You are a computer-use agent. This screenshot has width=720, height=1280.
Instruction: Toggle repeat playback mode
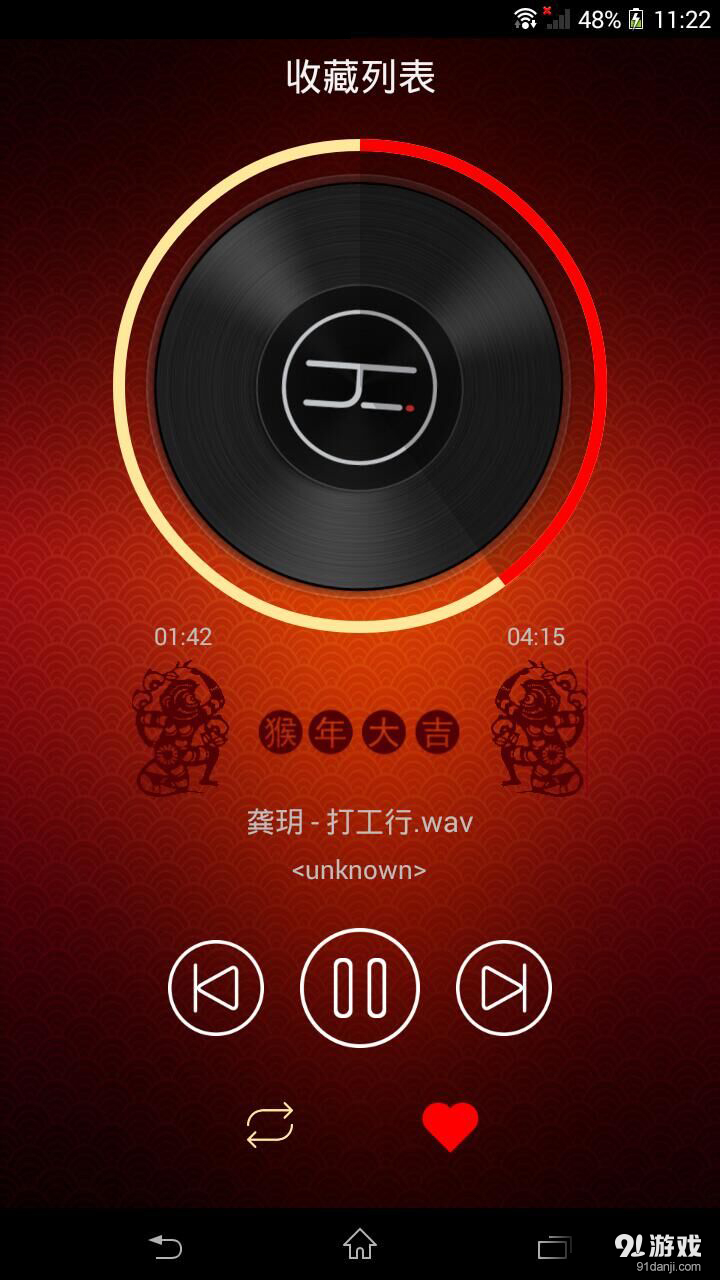pyautogui.click(x=268, y=1124)
